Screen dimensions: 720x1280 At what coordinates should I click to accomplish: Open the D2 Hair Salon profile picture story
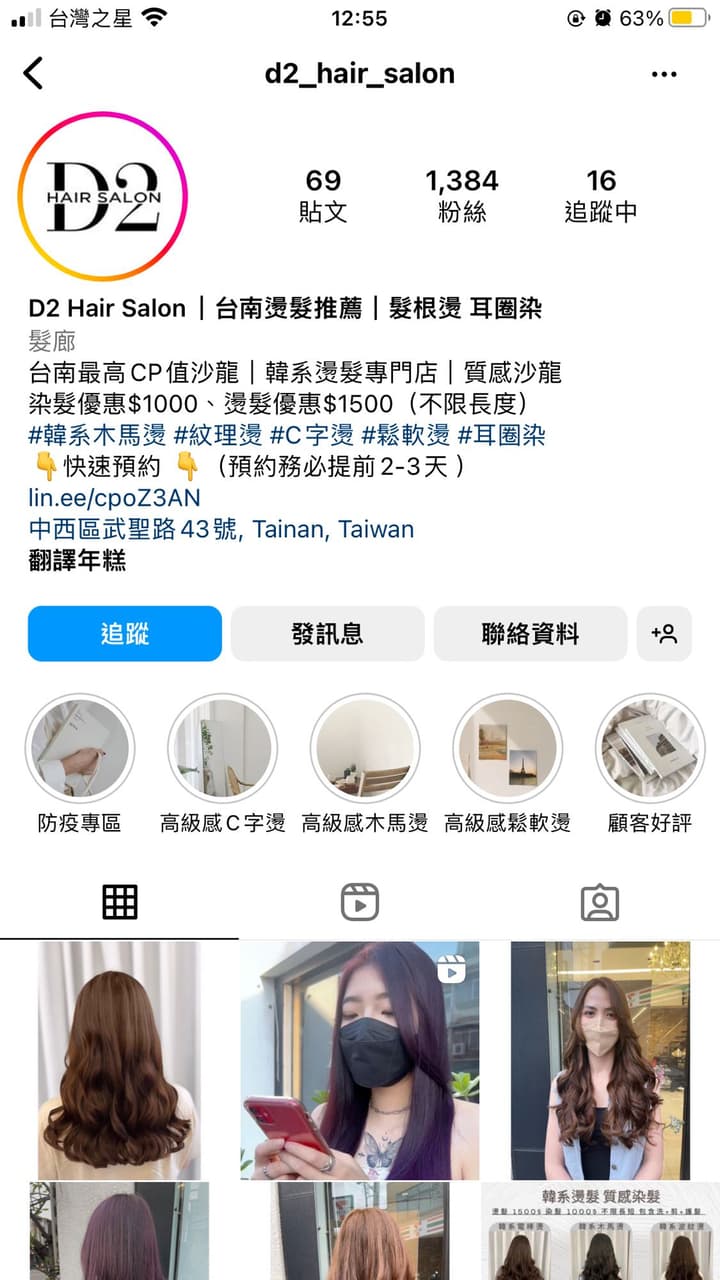click(x=102, y=197)
